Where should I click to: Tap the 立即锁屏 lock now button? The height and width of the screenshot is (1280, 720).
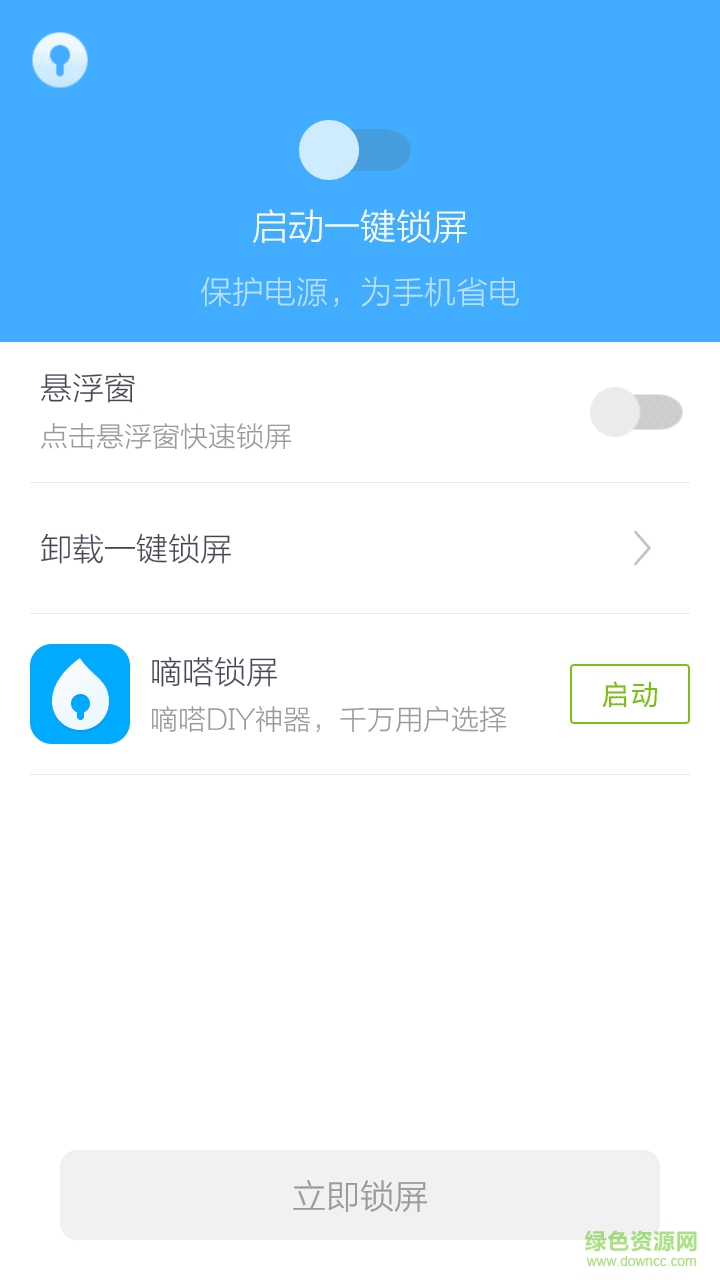click(x=360, y=1194)
